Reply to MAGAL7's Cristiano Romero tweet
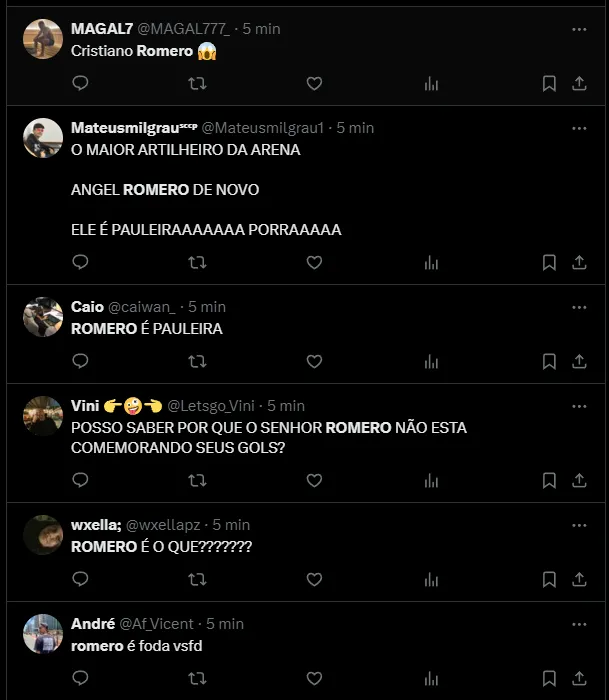This screenshot has width=609, height=700. click(81, 84)
